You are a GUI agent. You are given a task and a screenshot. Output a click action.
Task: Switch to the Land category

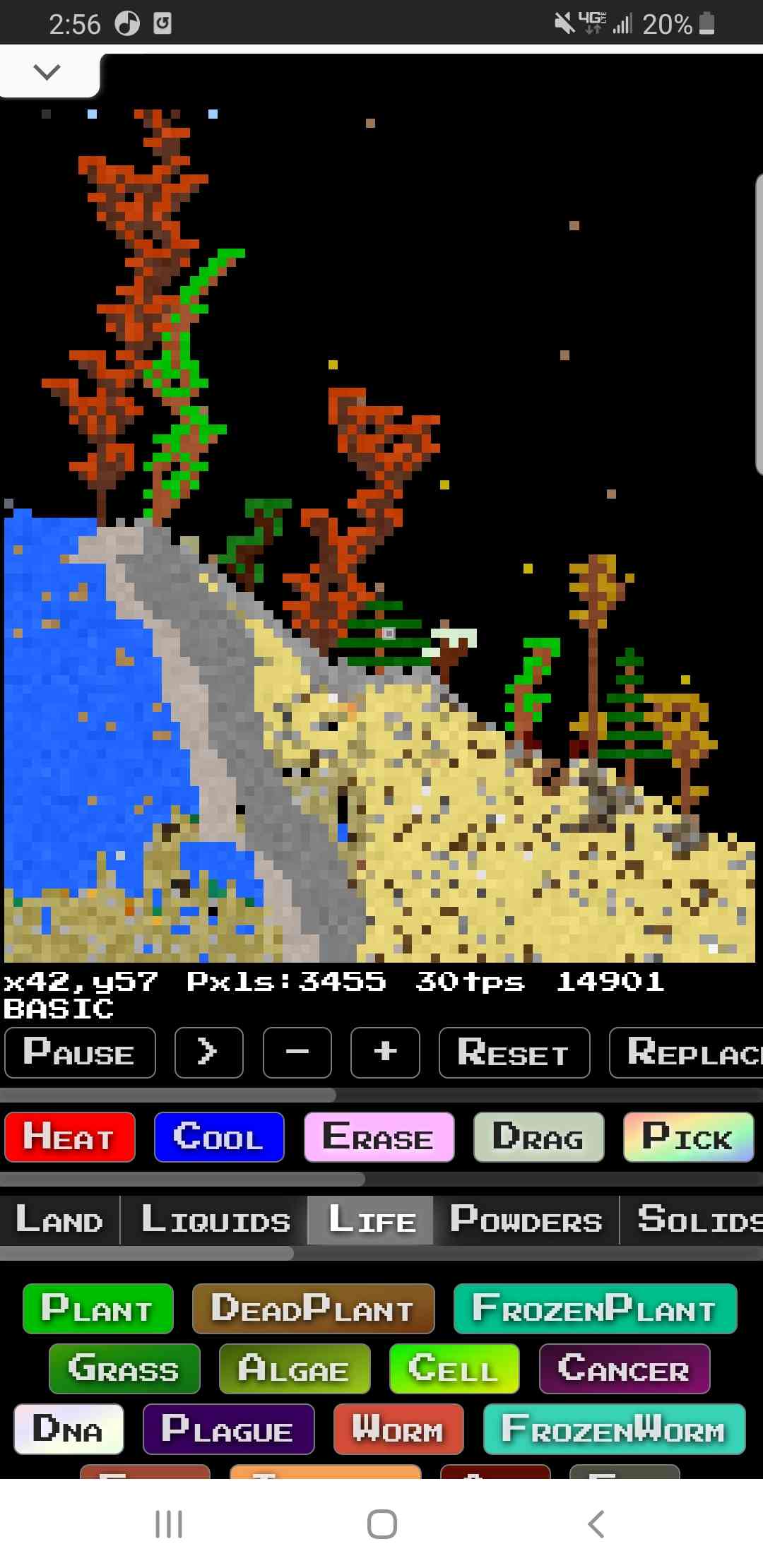60,1220
